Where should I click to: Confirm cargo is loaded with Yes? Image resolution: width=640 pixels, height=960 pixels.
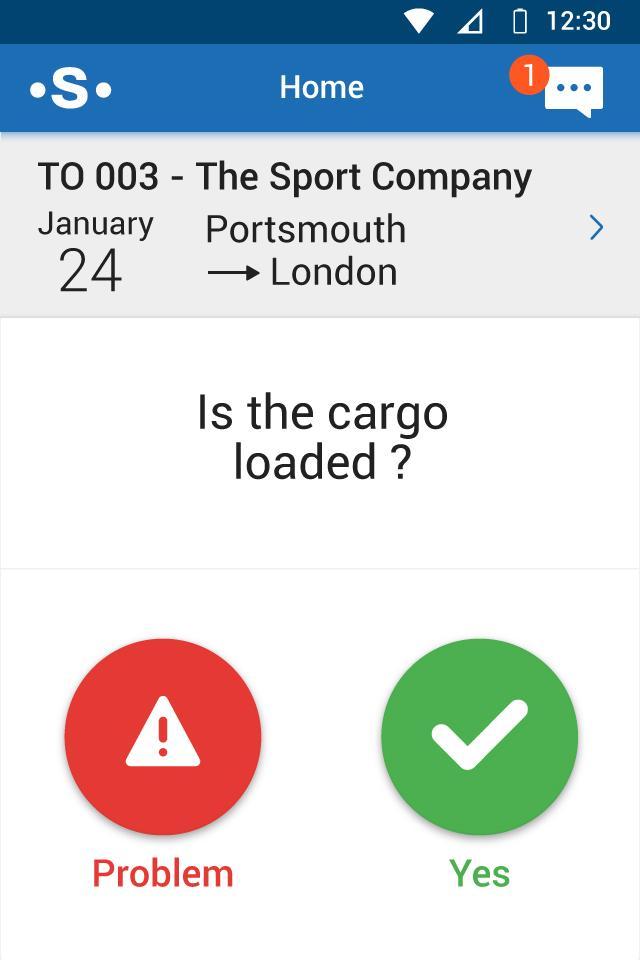click(479, 737)
